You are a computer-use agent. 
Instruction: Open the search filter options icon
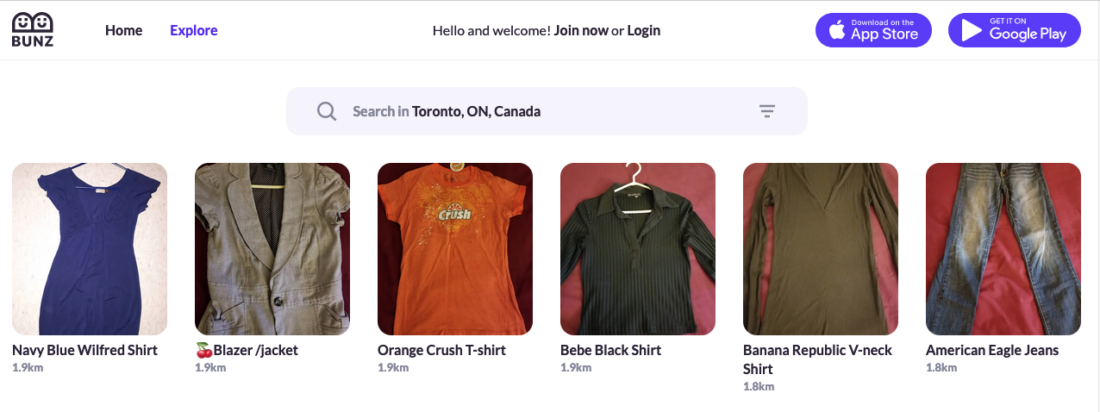[x=767, y=111]
